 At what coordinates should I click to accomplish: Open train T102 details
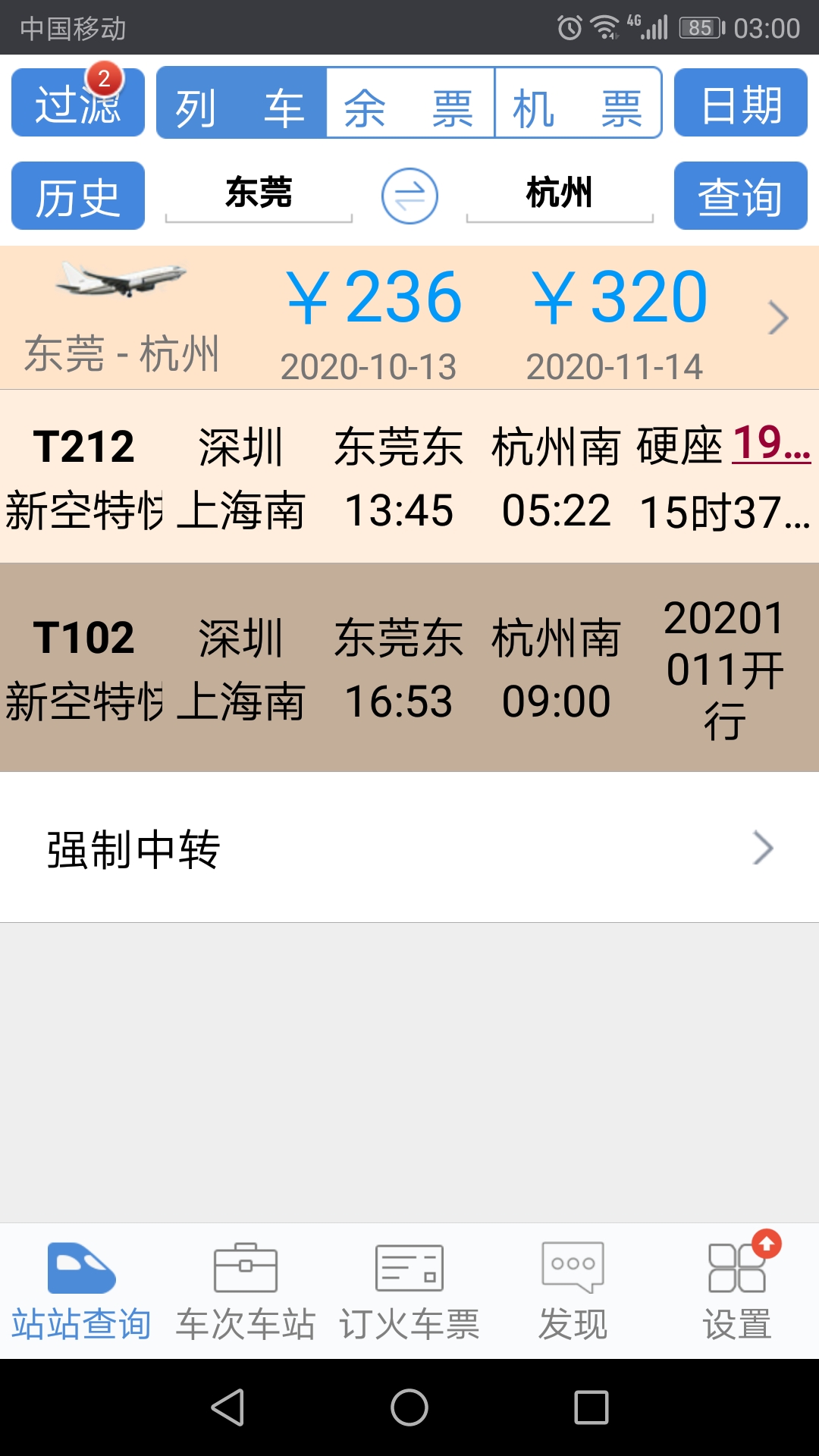coord(409,667)
